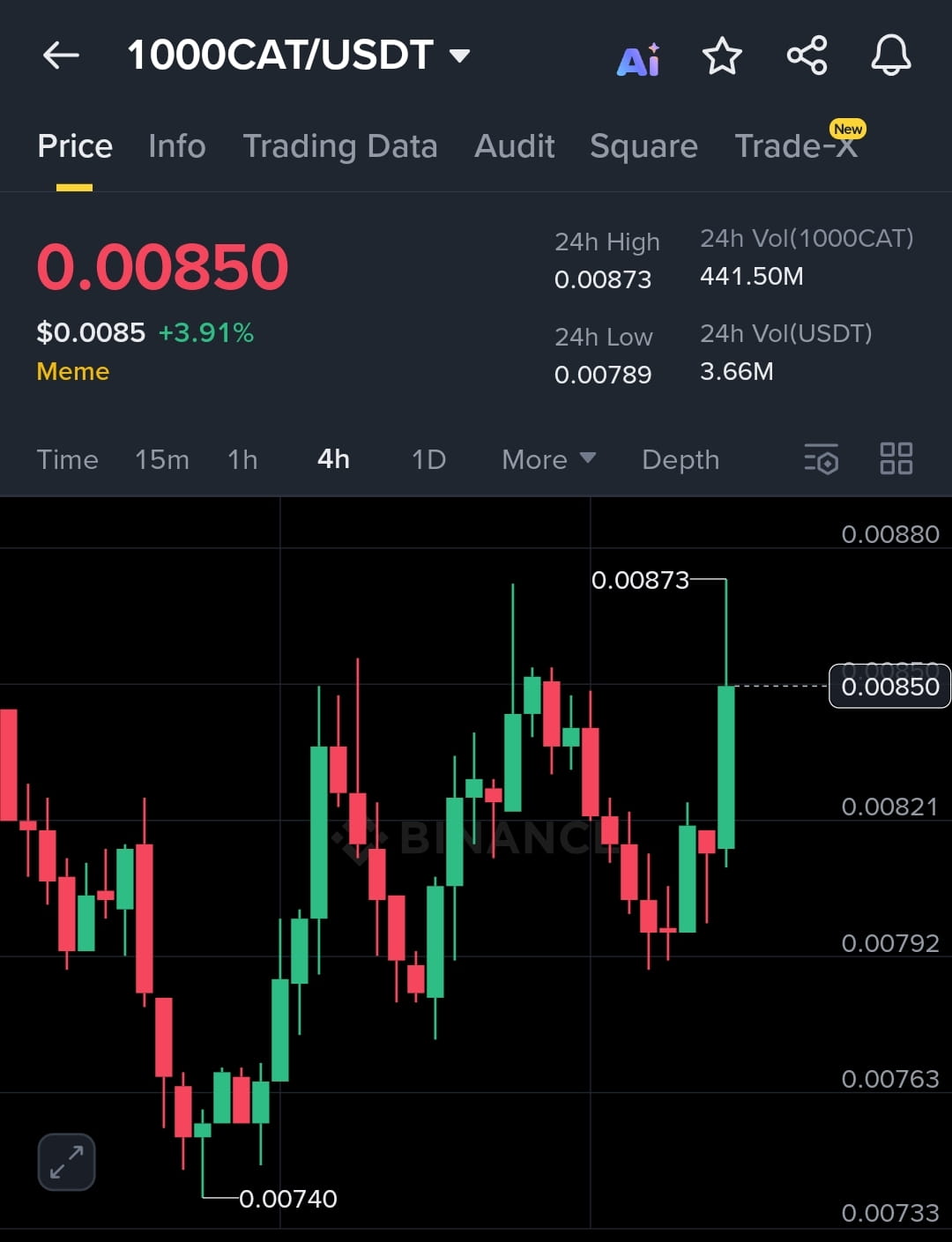
Task: Expand the More intervals dropdown
Action: pyautogui.click(x=548, y=459)
